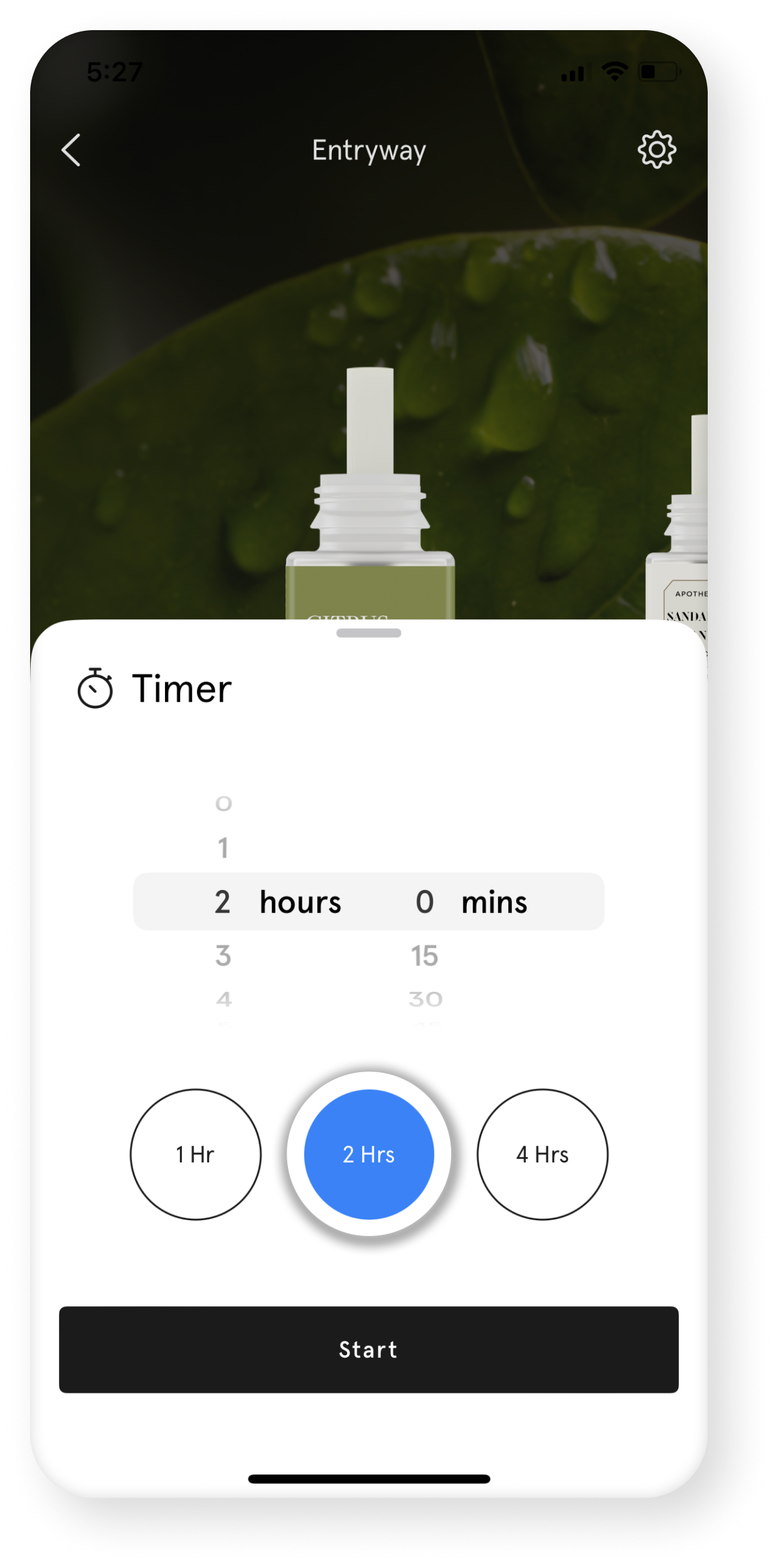Start the timer

(x=368, y=1350)
